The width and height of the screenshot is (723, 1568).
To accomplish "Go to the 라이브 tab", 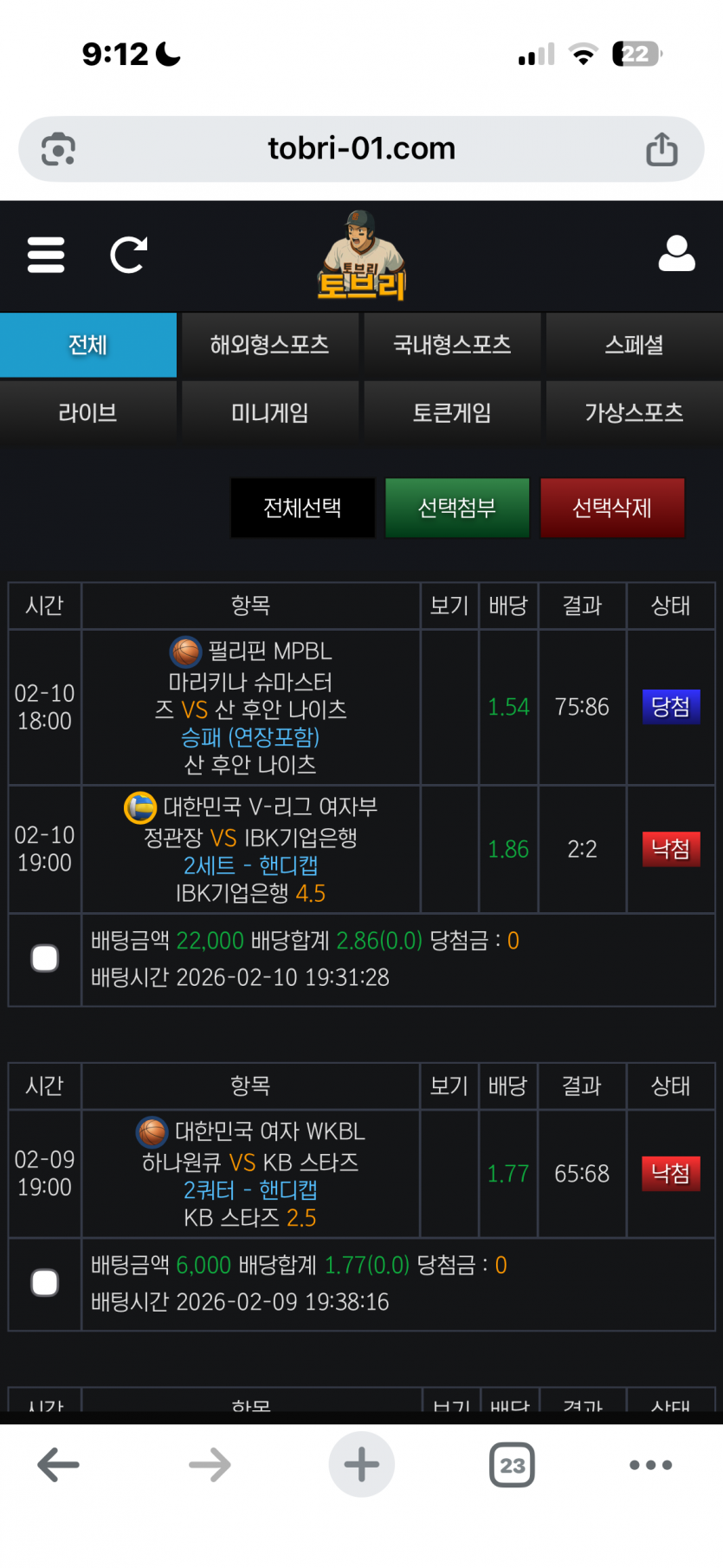I will click(x=88, y=412).
